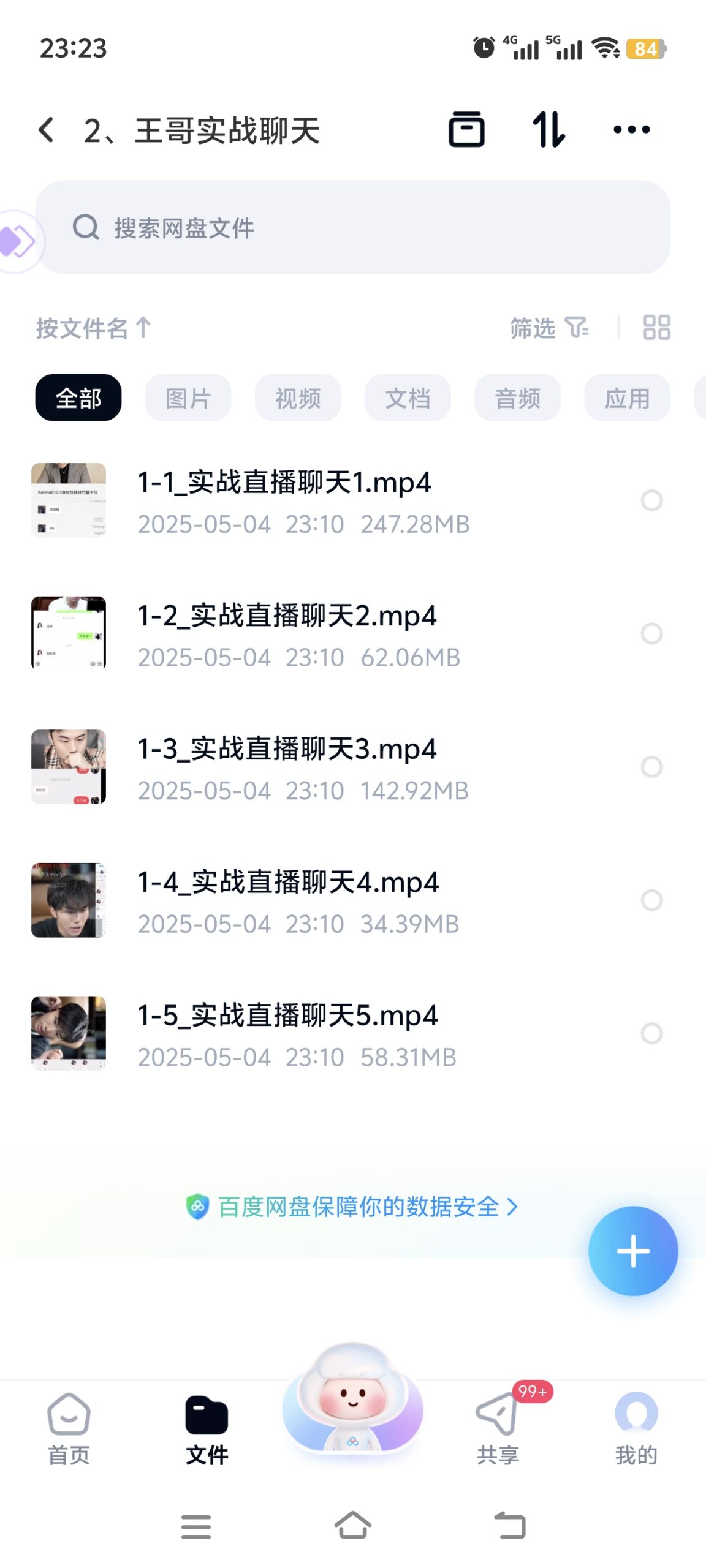Tap the blue plus upload button
The width and height of the screenshot is (706, 1568).
(633, 1251)
